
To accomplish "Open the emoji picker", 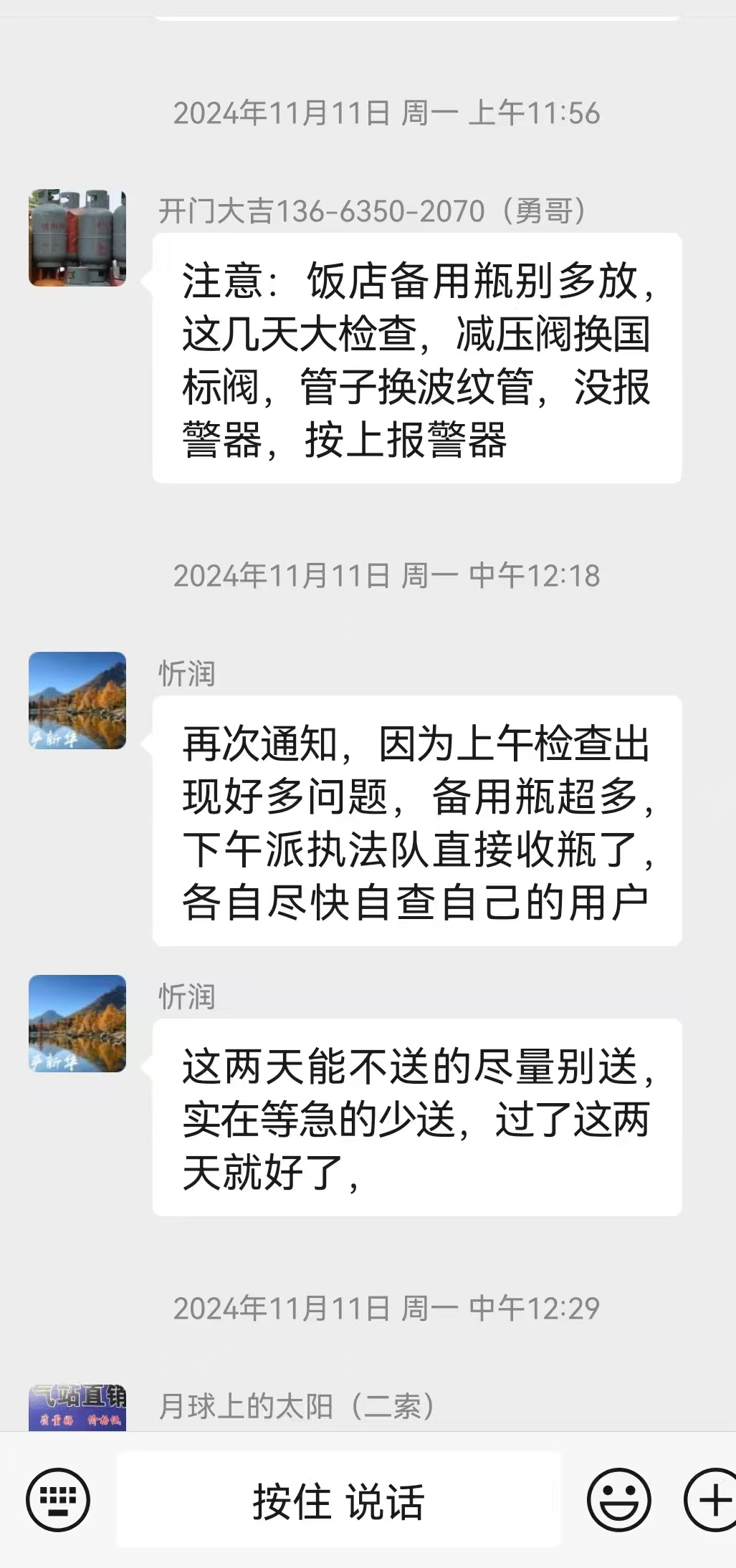I will click(x=619, y=1499).
